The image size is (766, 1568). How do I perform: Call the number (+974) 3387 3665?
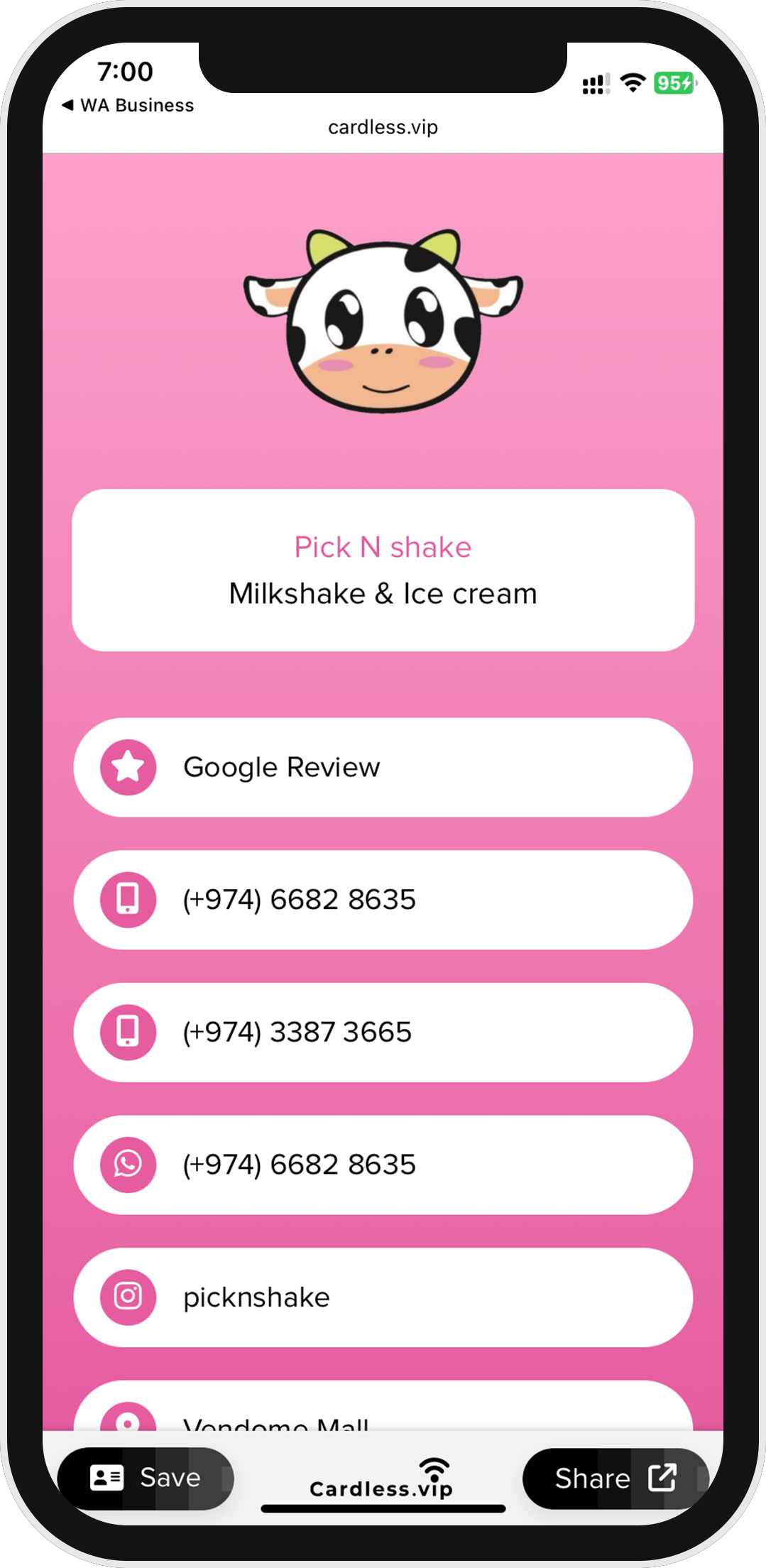point(382,1032)
